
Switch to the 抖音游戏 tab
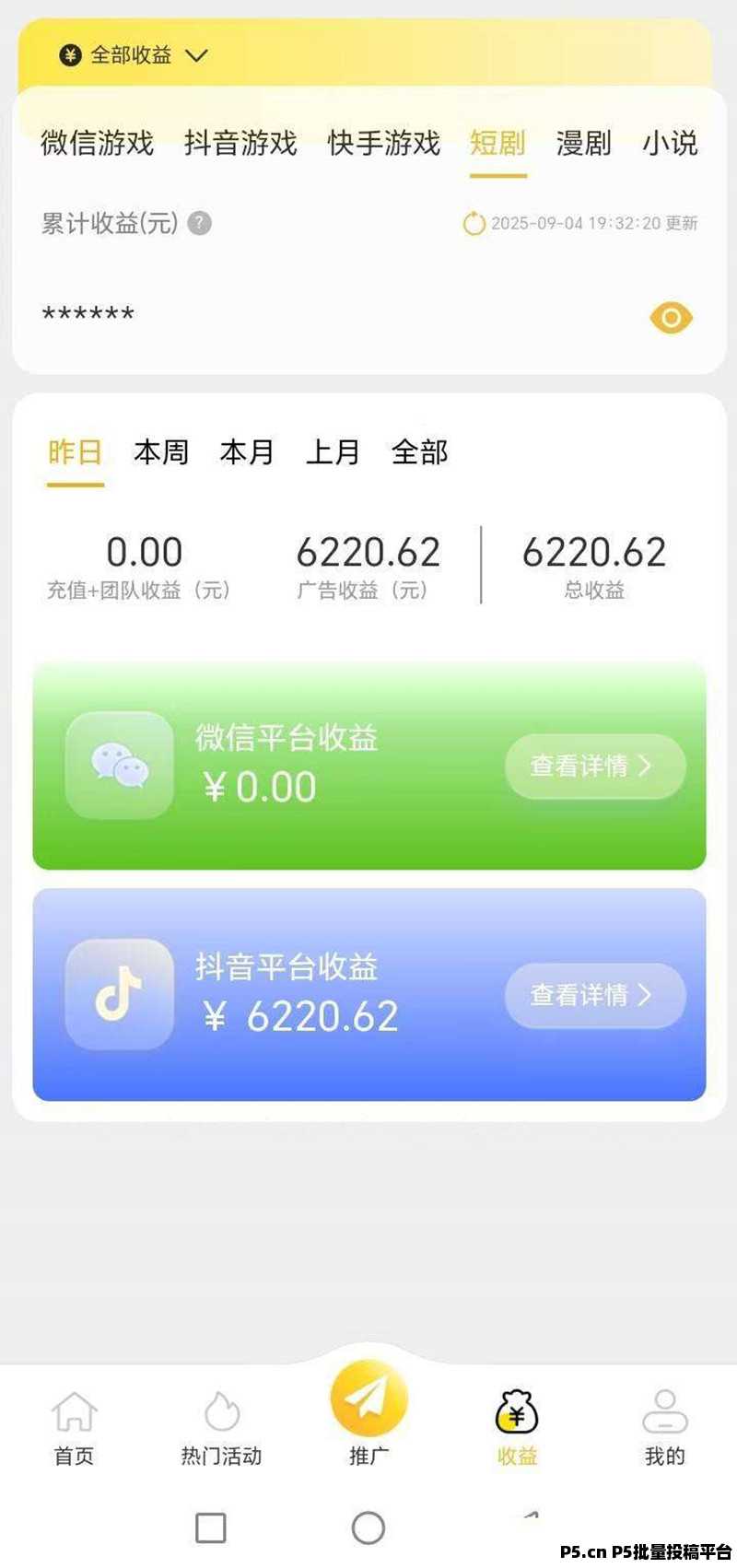pos(240,144)
